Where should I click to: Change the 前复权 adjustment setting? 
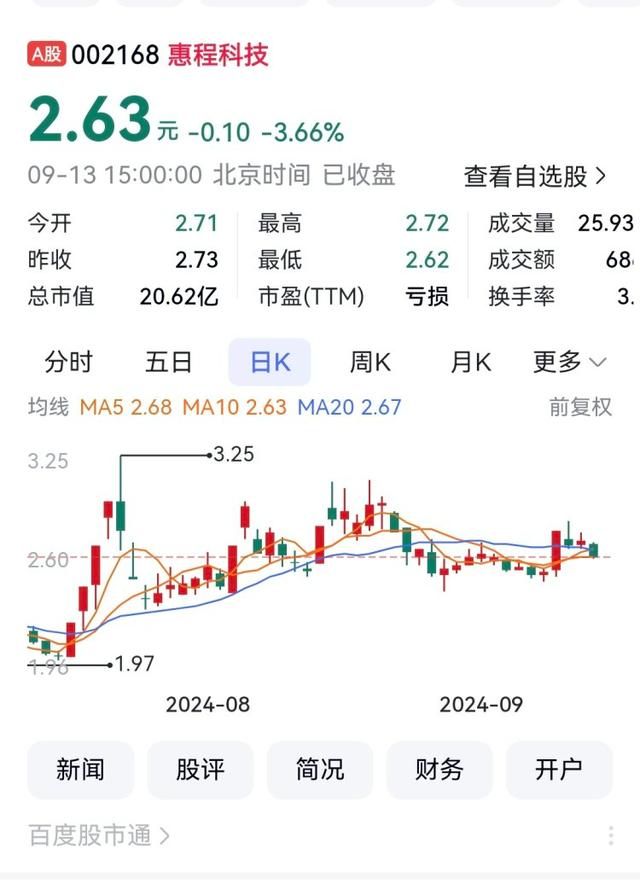(580, 407)
